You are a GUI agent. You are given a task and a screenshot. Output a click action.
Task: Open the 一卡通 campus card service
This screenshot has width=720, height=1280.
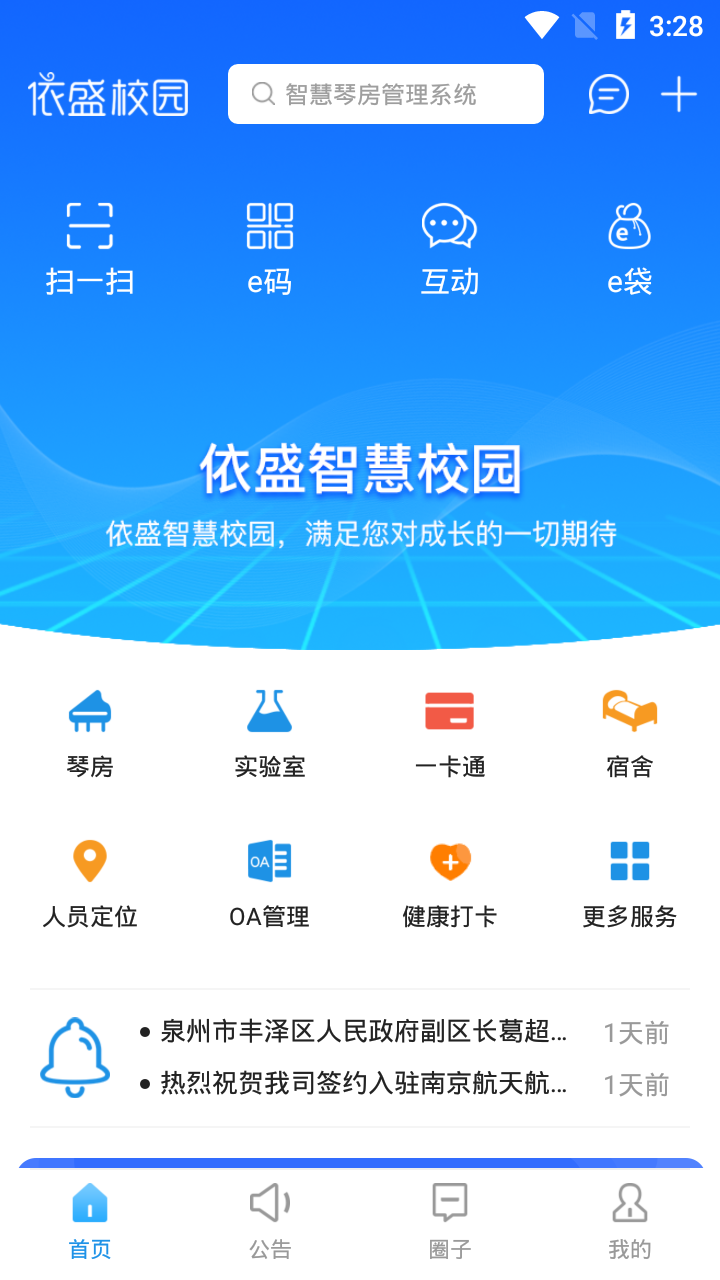point(450,730)
